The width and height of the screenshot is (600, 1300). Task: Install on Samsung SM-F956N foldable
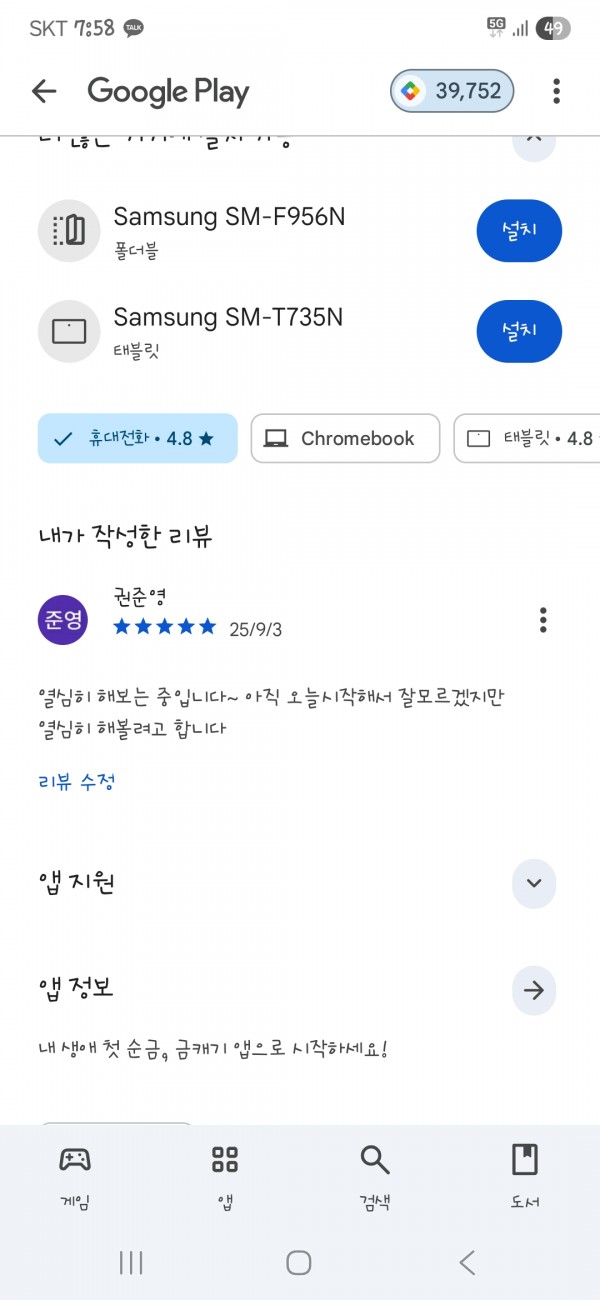519,231
